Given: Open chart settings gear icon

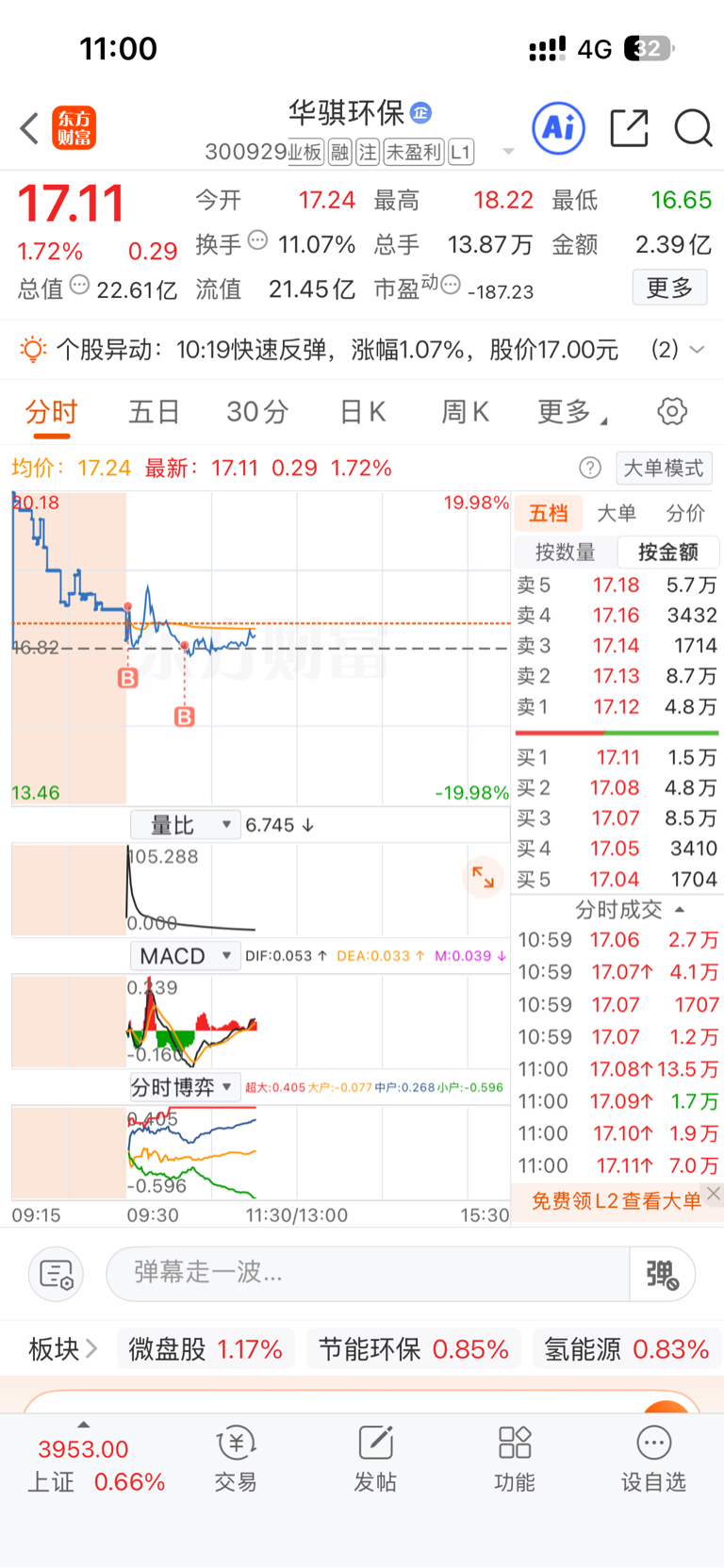Looking at the screenshot, I should [x=672, y=411].
